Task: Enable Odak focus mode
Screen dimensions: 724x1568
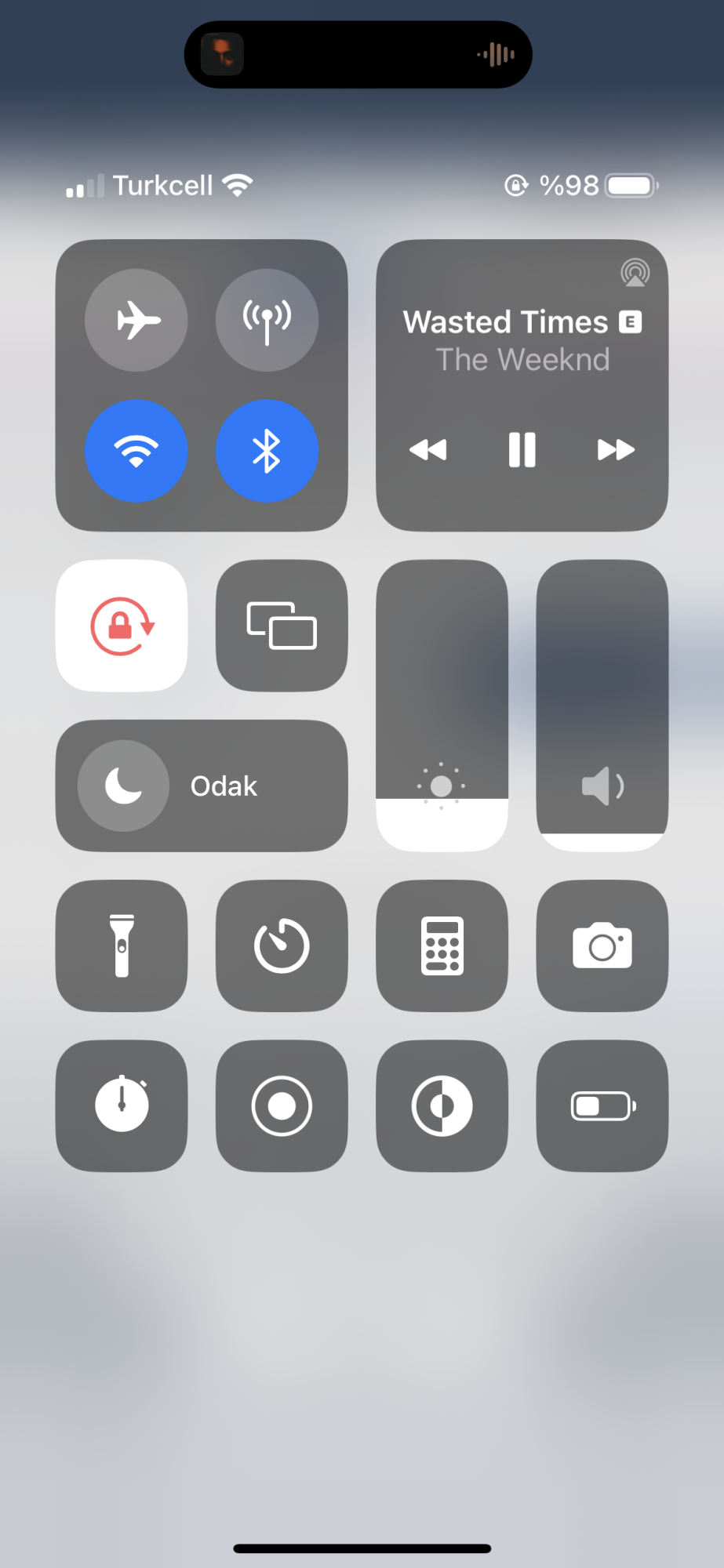Action: [202, 786]
